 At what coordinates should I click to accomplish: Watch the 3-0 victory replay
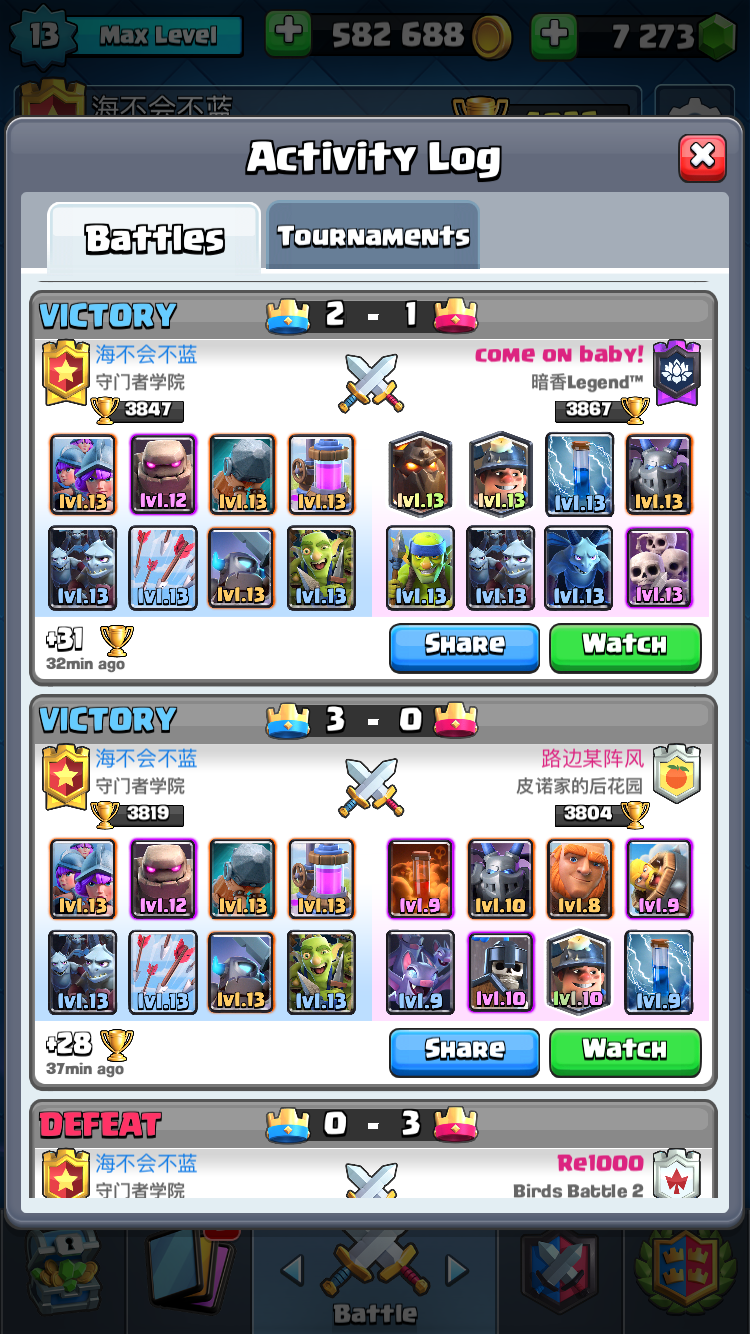click(x=625, y=1051)
